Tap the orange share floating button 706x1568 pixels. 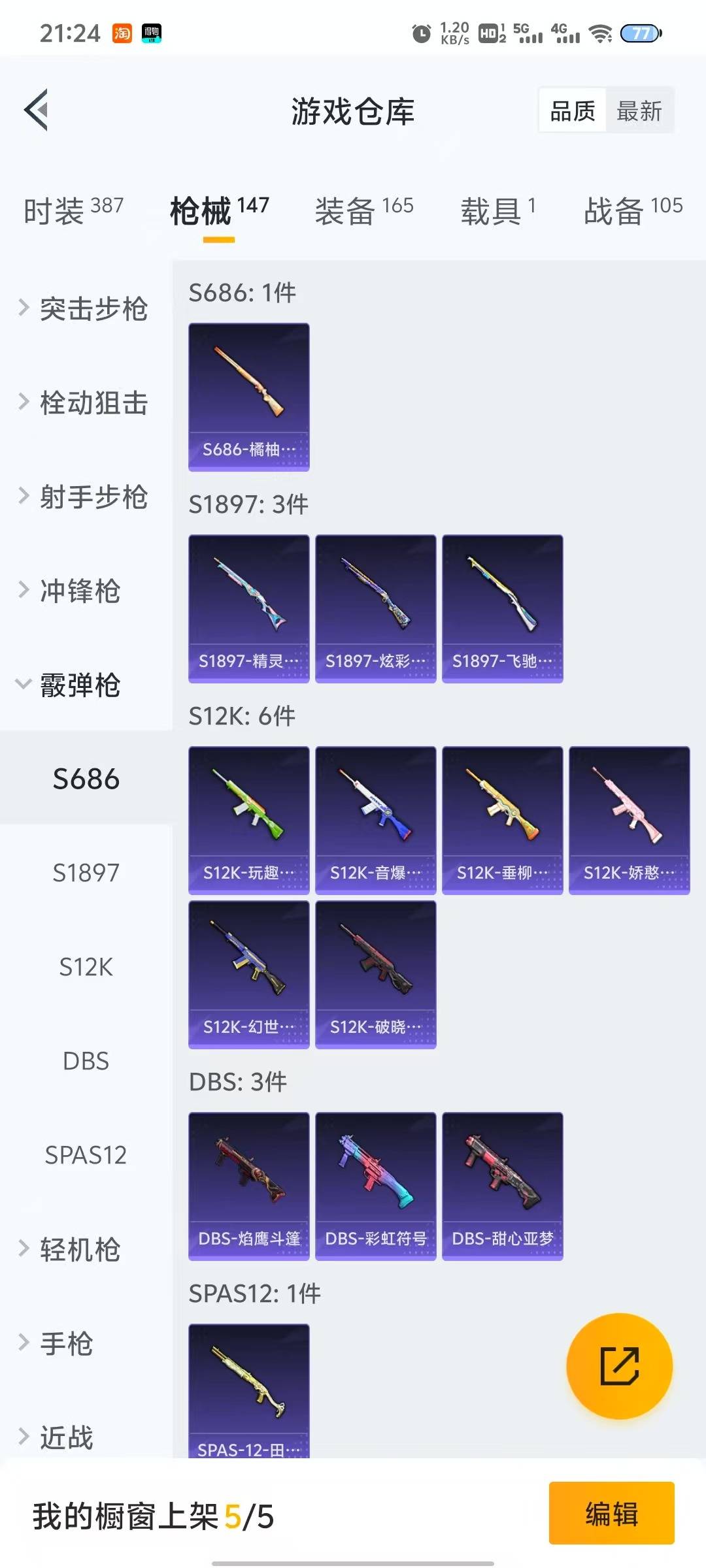pos(618,1365)
